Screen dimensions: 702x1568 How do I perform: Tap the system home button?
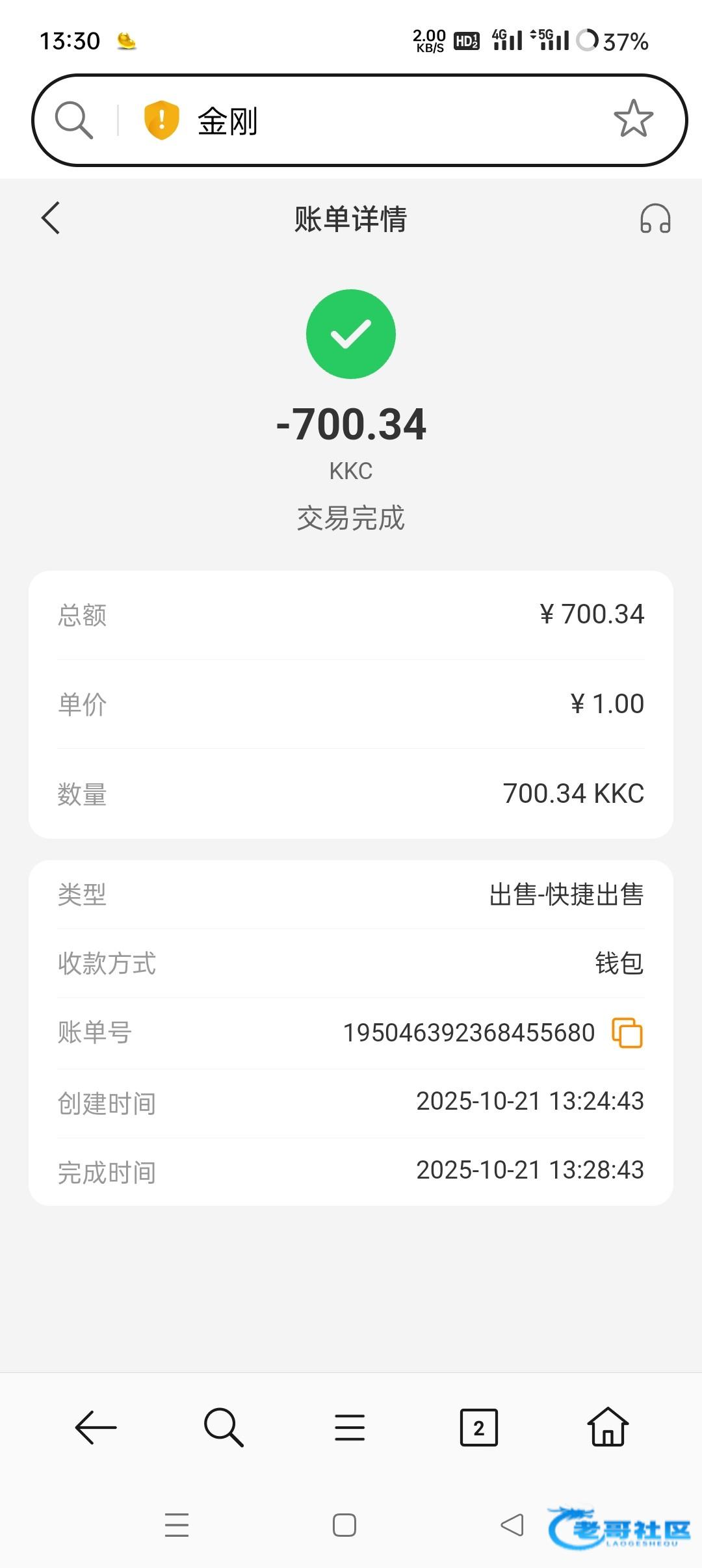click(344, 1525)
